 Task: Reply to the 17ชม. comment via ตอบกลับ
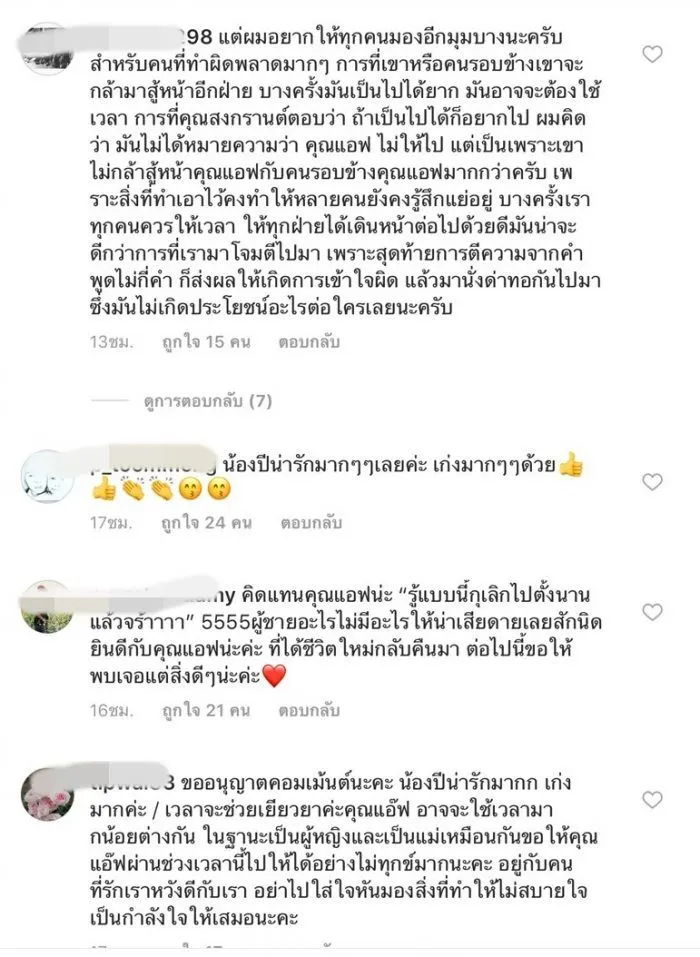click(310, 522)
